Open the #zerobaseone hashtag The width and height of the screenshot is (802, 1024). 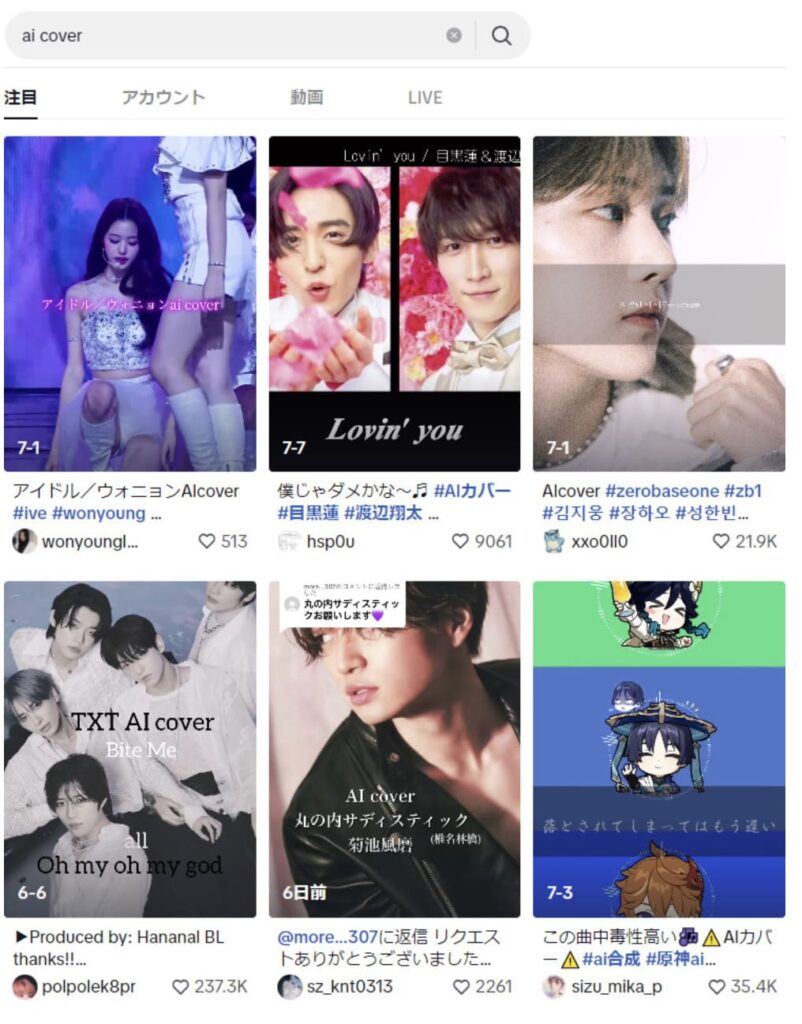point(662,491)
